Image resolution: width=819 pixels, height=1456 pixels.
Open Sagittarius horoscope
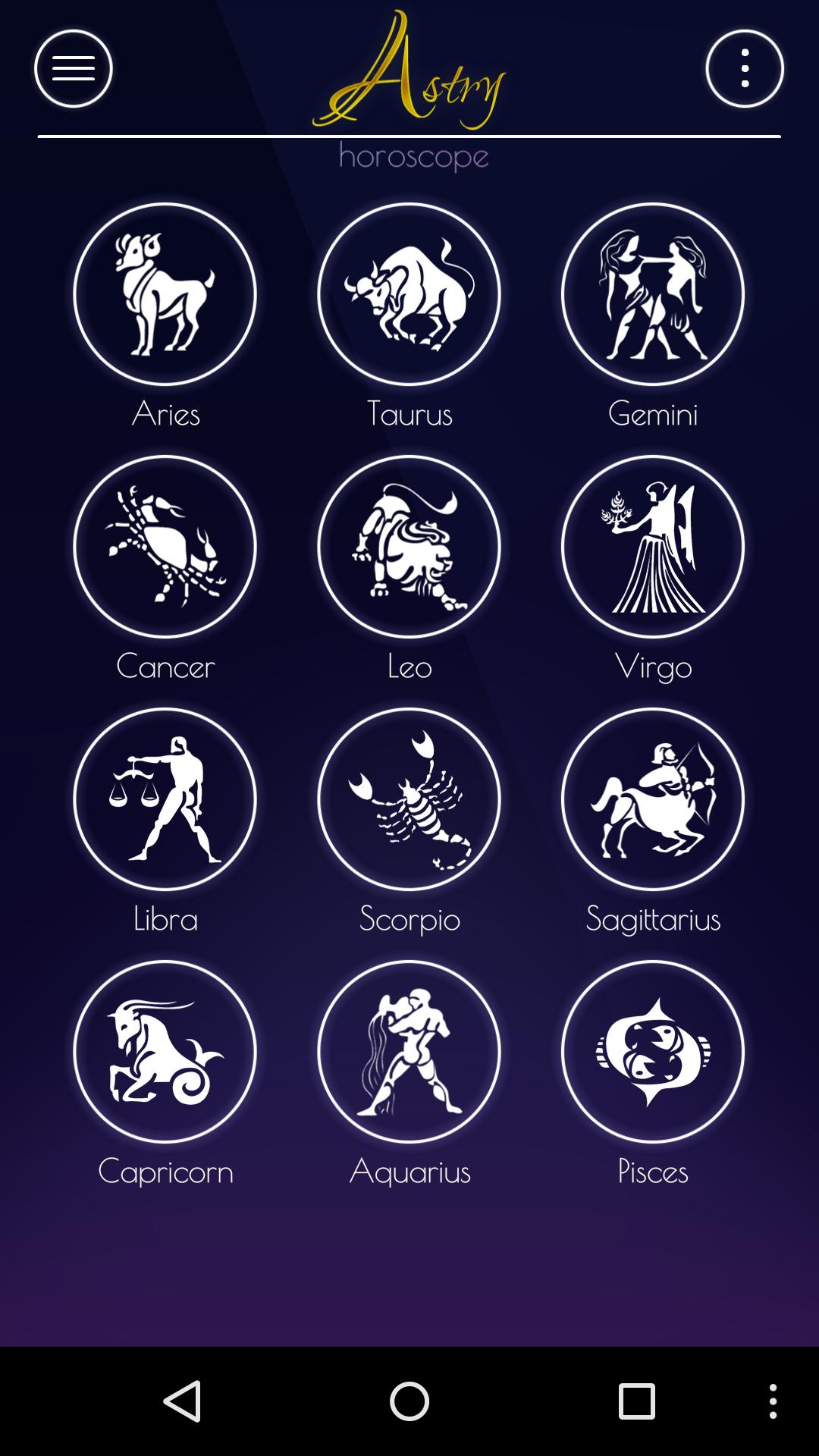[652, 799]
